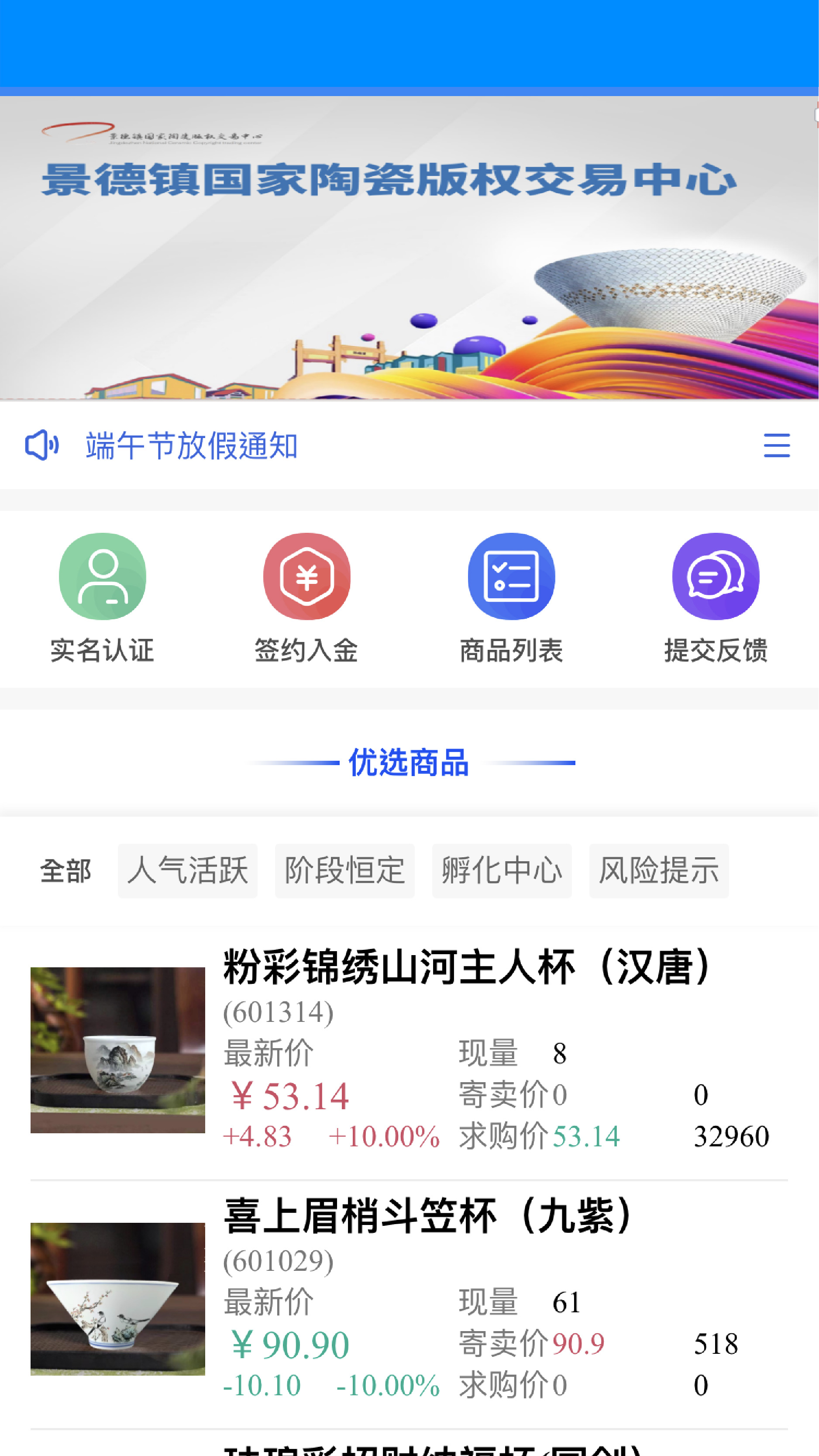Switch to the 全部 tab

click(66, 871)
